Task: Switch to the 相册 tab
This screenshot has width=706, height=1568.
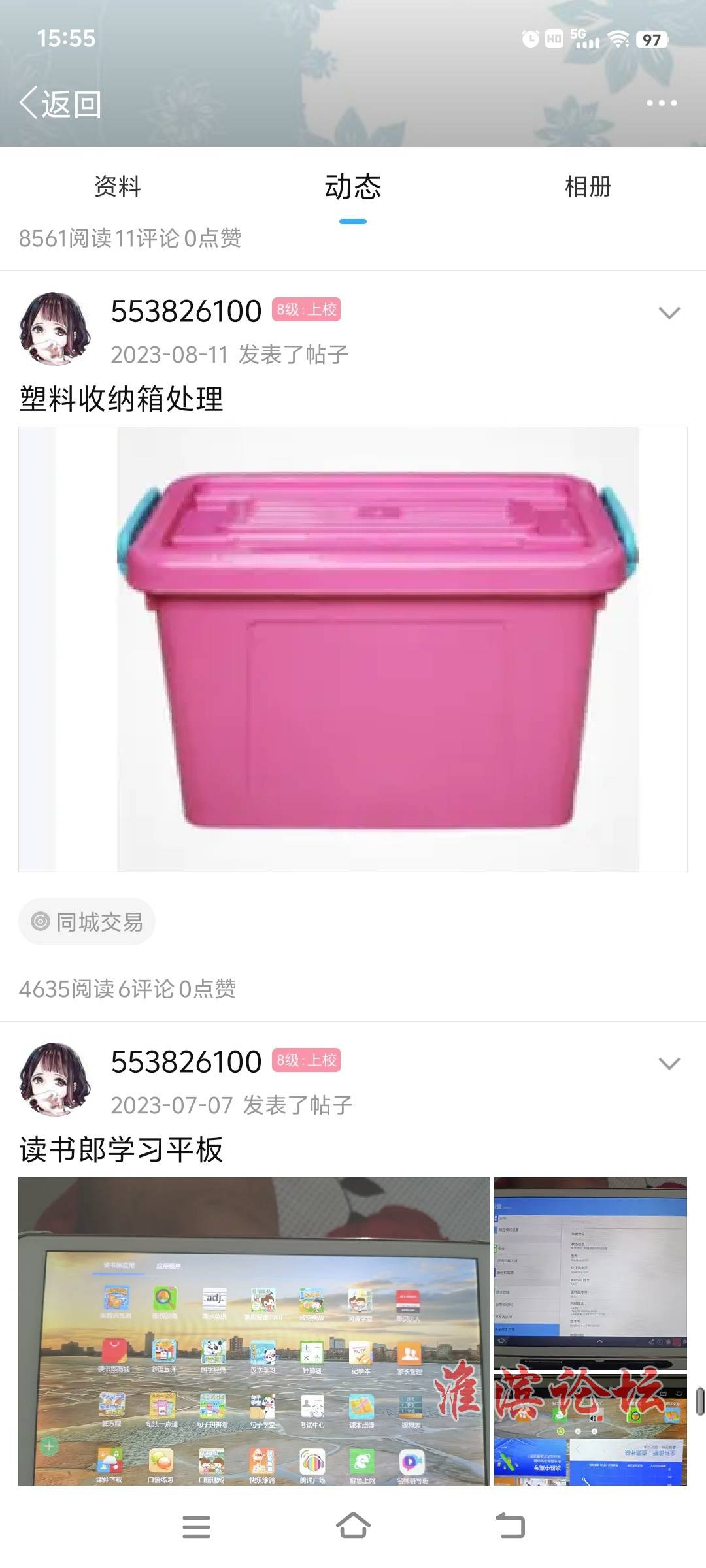Action: click(x=588, y=187)
